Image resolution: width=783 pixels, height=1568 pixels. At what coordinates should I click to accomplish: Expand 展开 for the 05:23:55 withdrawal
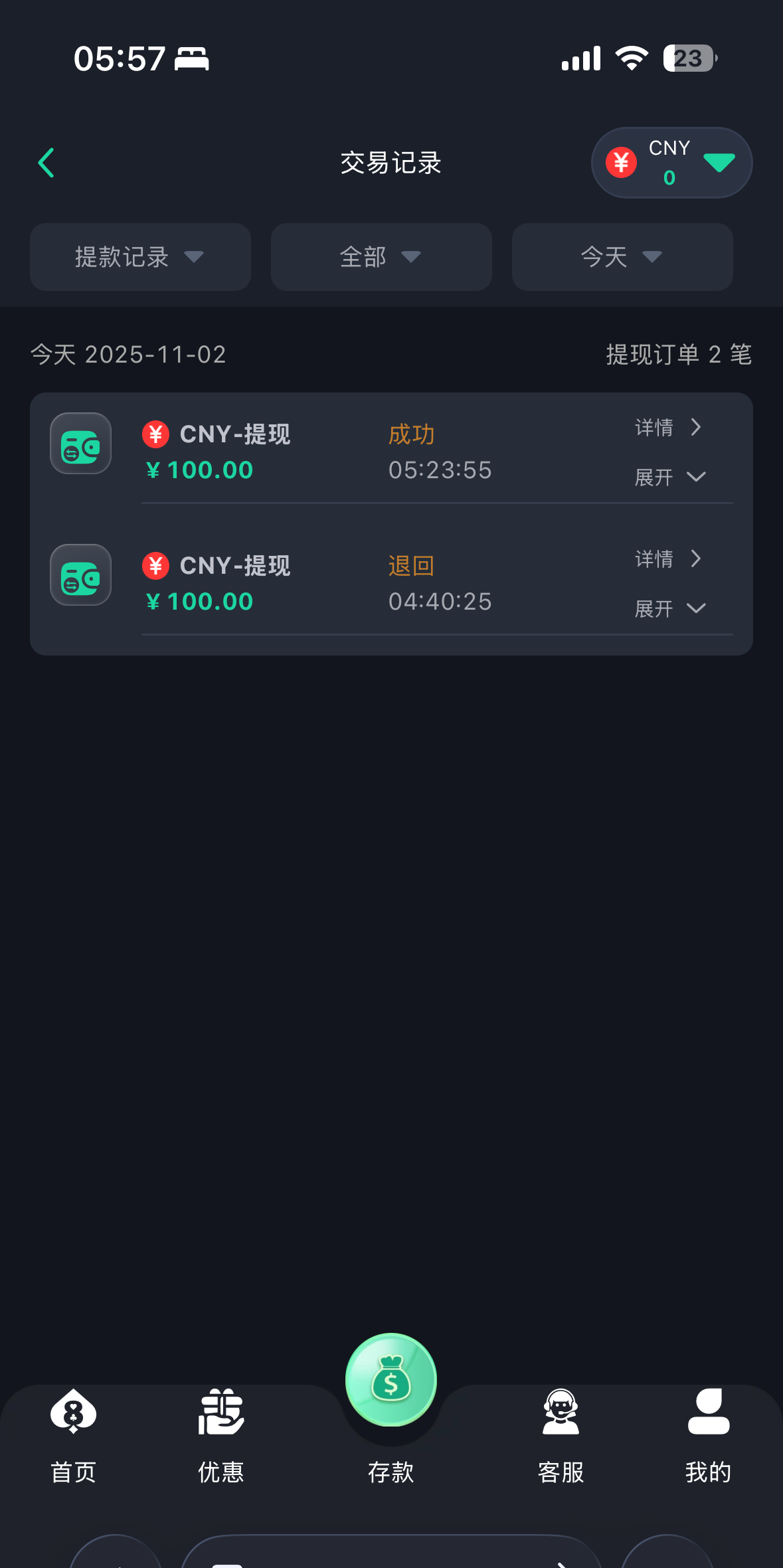[669, 477]
